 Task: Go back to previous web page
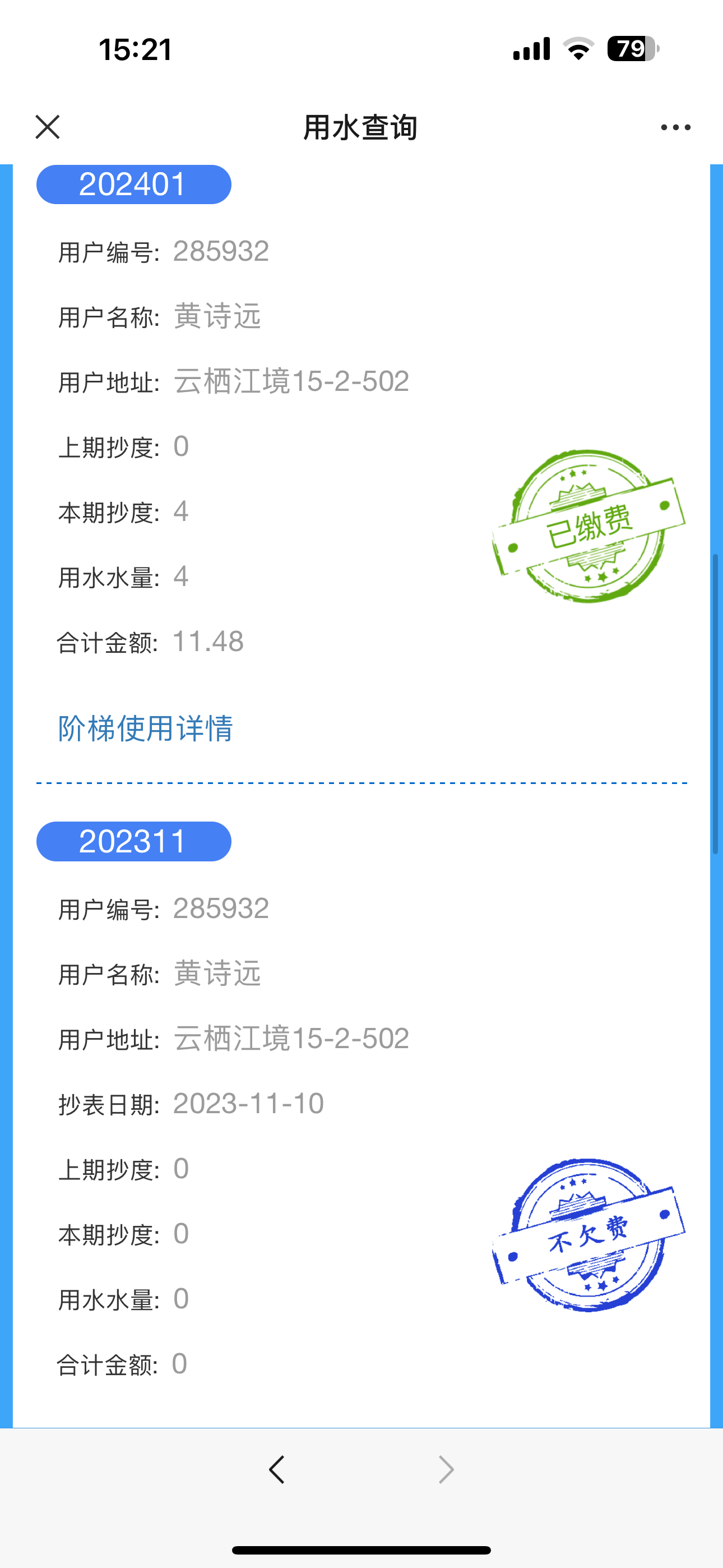[x=277, y=1469]
